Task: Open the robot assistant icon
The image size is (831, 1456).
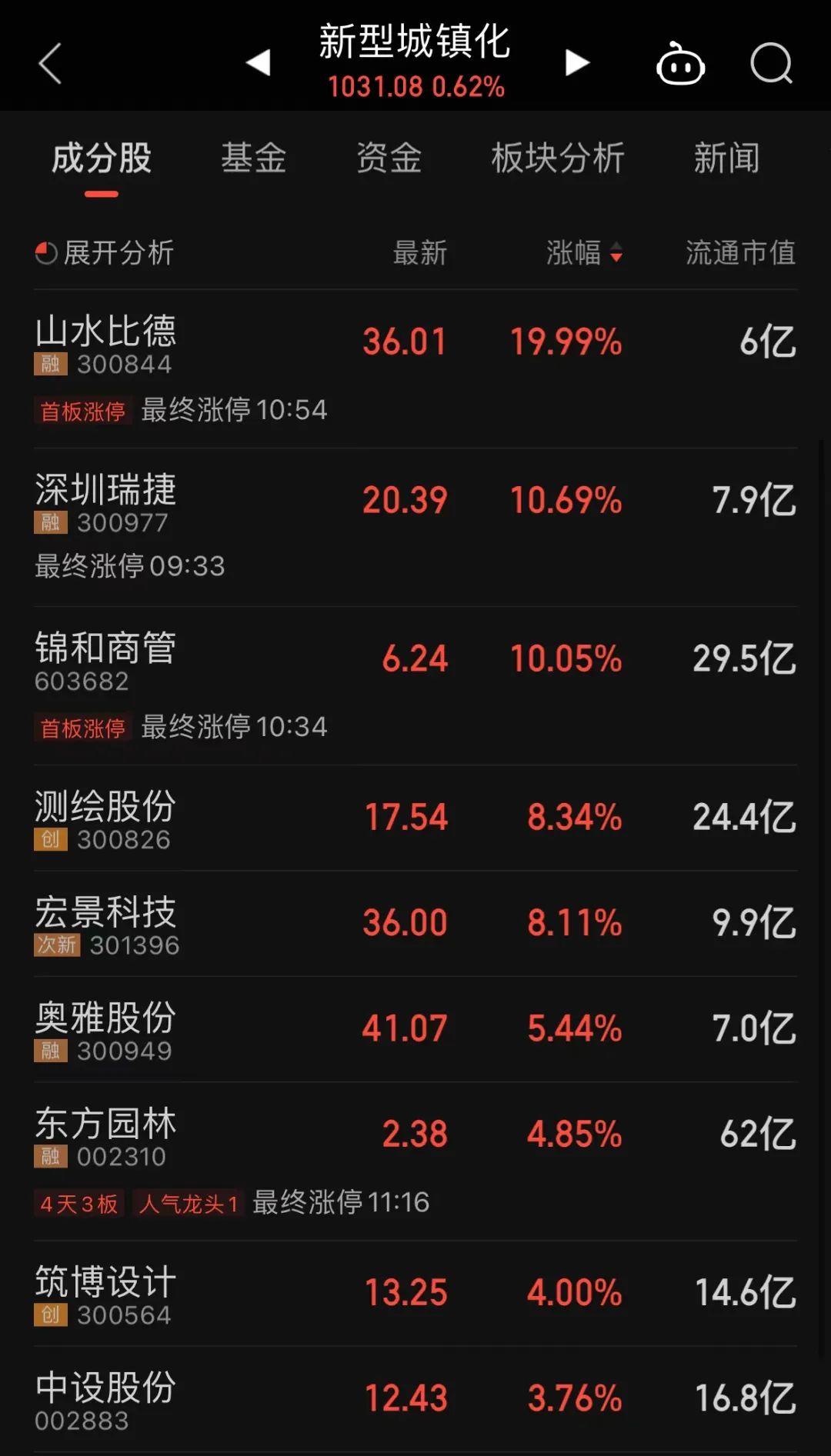Action: (680, 65)
